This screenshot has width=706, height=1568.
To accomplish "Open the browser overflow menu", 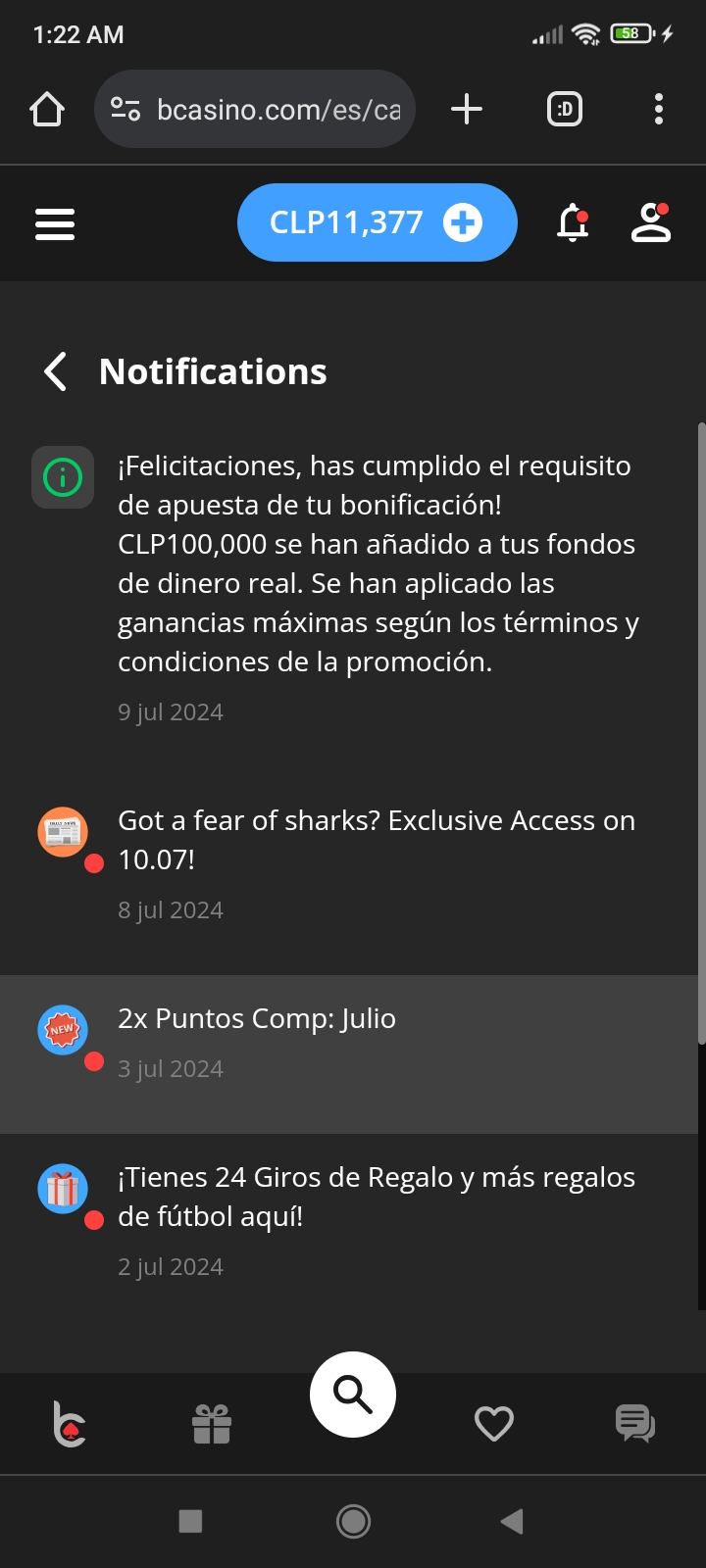I will point(659,110).
